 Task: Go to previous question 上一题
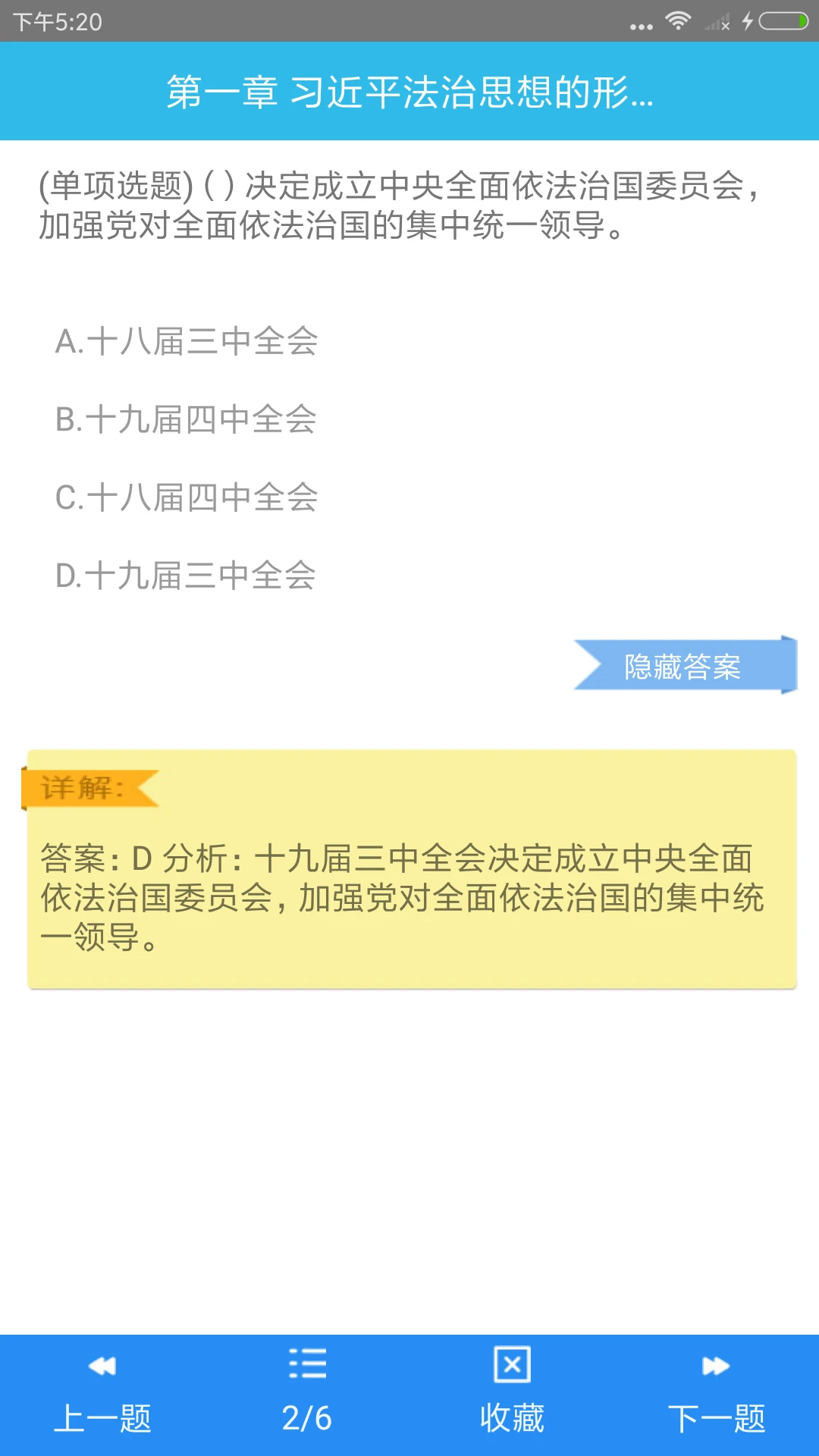click(x=102, y=1395)
